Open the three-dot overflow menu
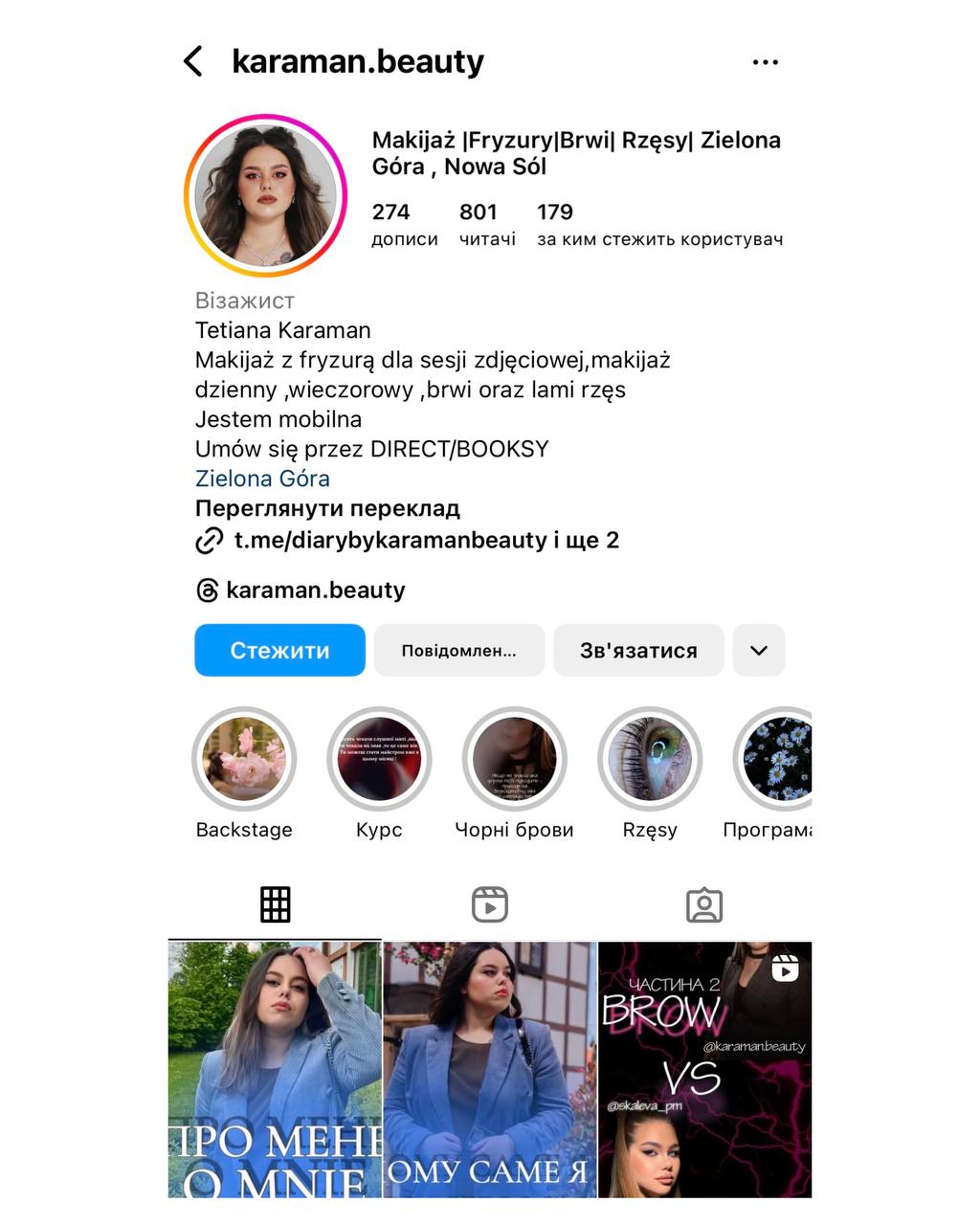Screen dimensions: 980x1225 click(765, 62)
